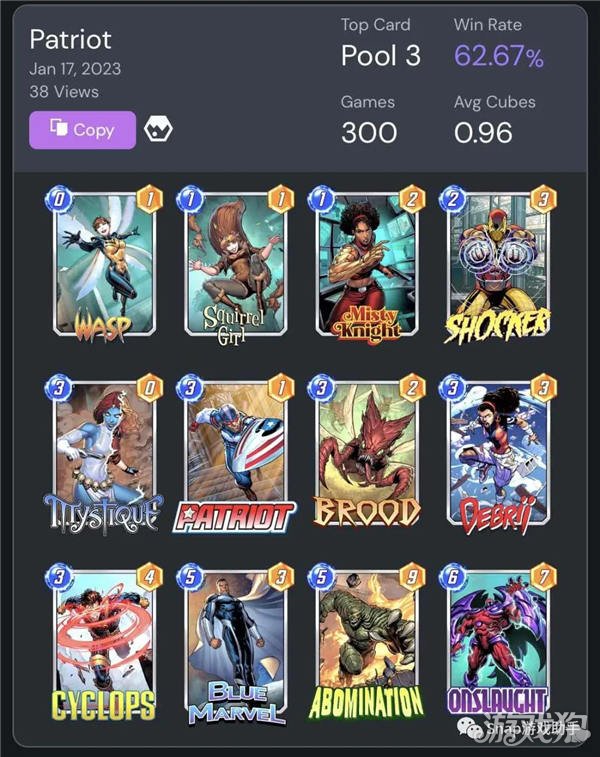Open the Cyclops card
Viewport: 600px width, 757px height.
104,645
